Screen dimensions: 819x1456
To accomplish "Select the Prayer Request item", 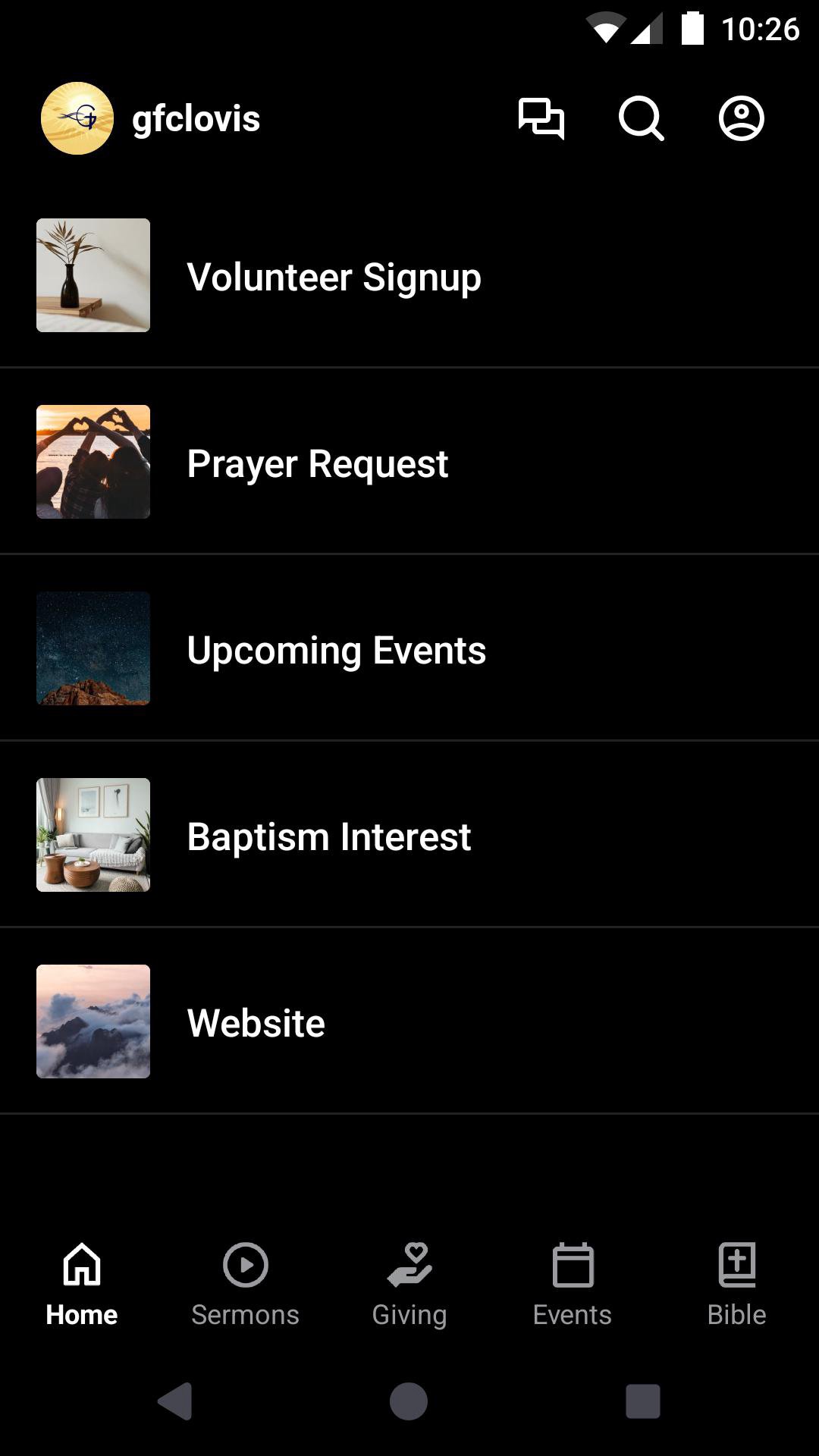I will point(409,463).
